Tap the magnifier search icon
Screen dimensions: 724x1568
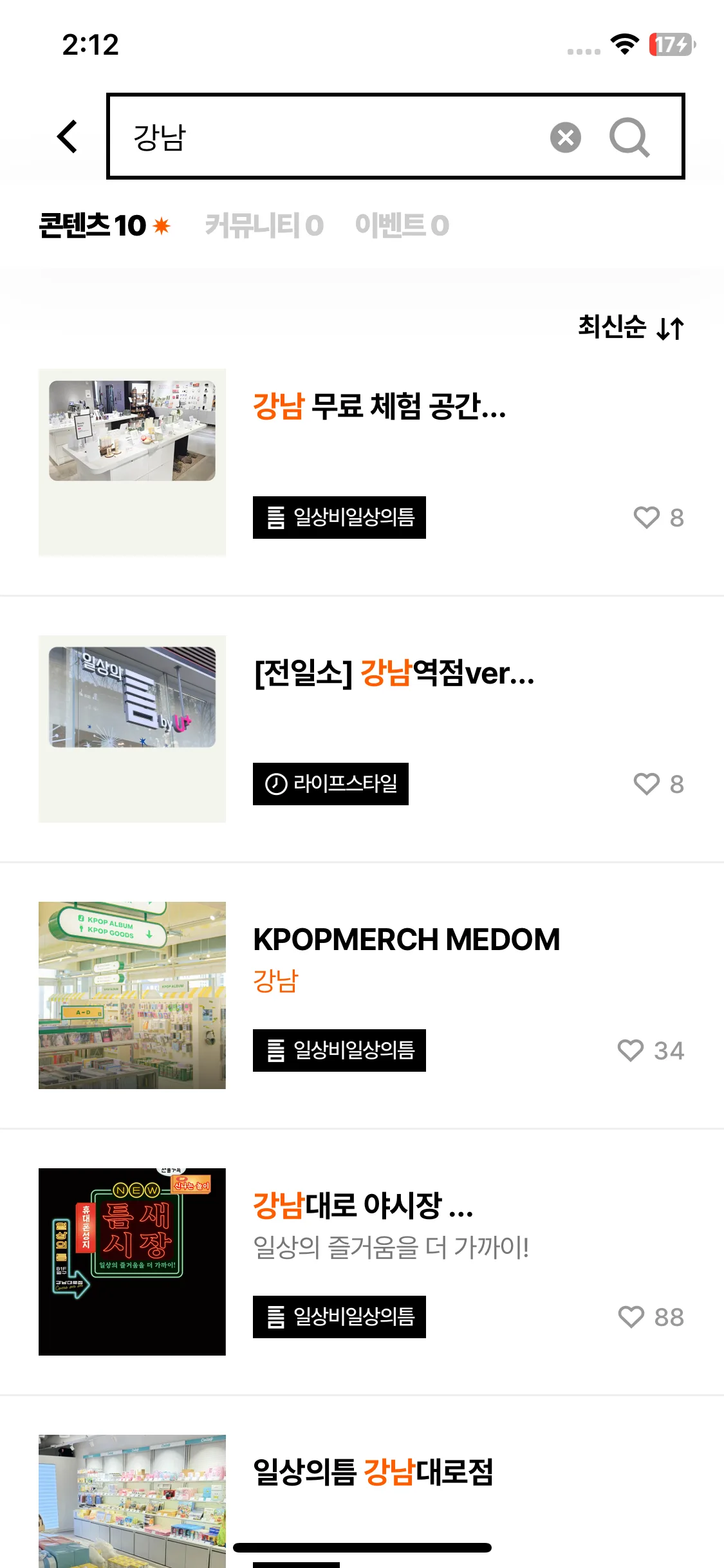pyautogui.click(x=629, y=137)
